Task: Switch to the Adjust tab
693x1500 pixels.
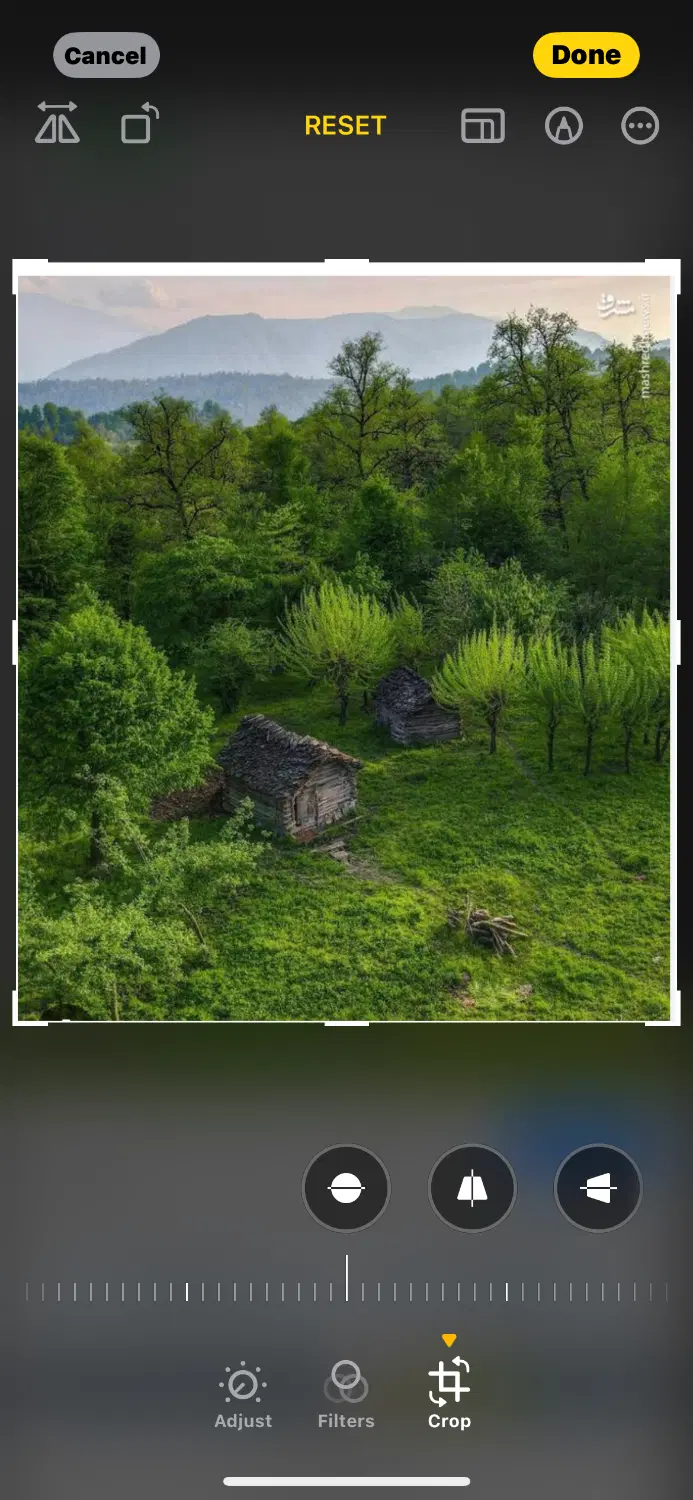Action: point(243,1395)
